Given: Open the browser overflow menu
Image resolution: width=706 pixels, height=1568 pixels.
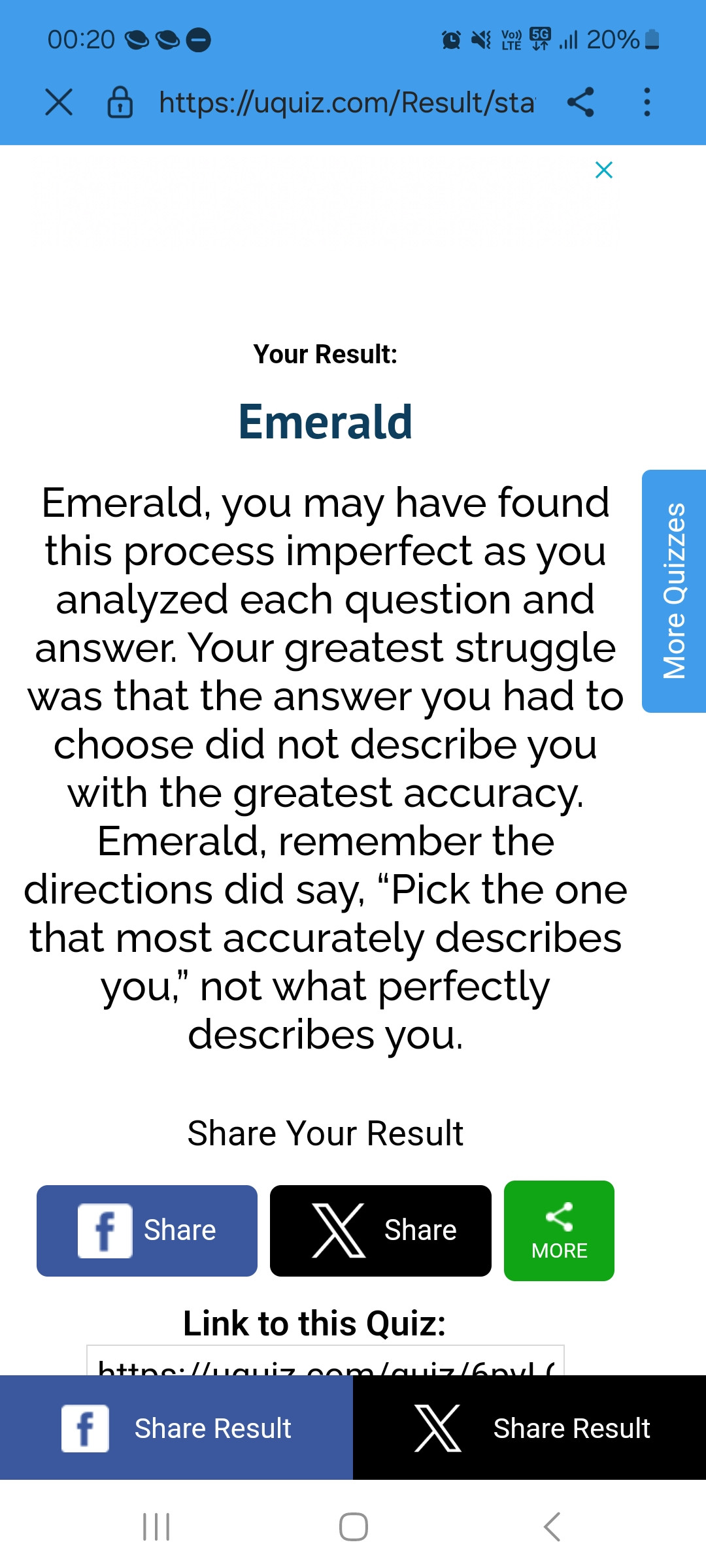Looking at the screenshot, I should click(647, 103).
